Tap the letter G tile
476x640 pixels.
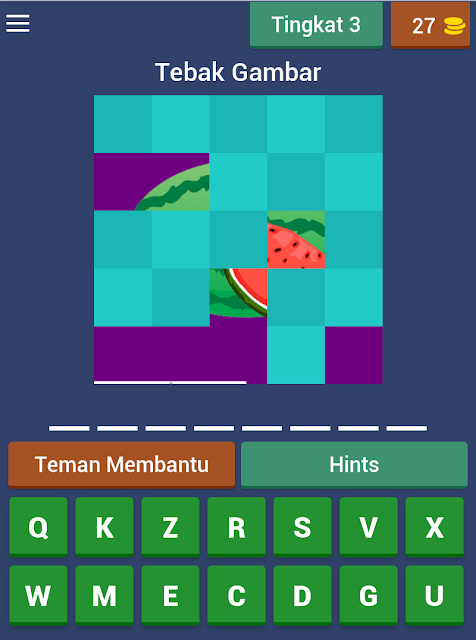click(x=369, y=596)
